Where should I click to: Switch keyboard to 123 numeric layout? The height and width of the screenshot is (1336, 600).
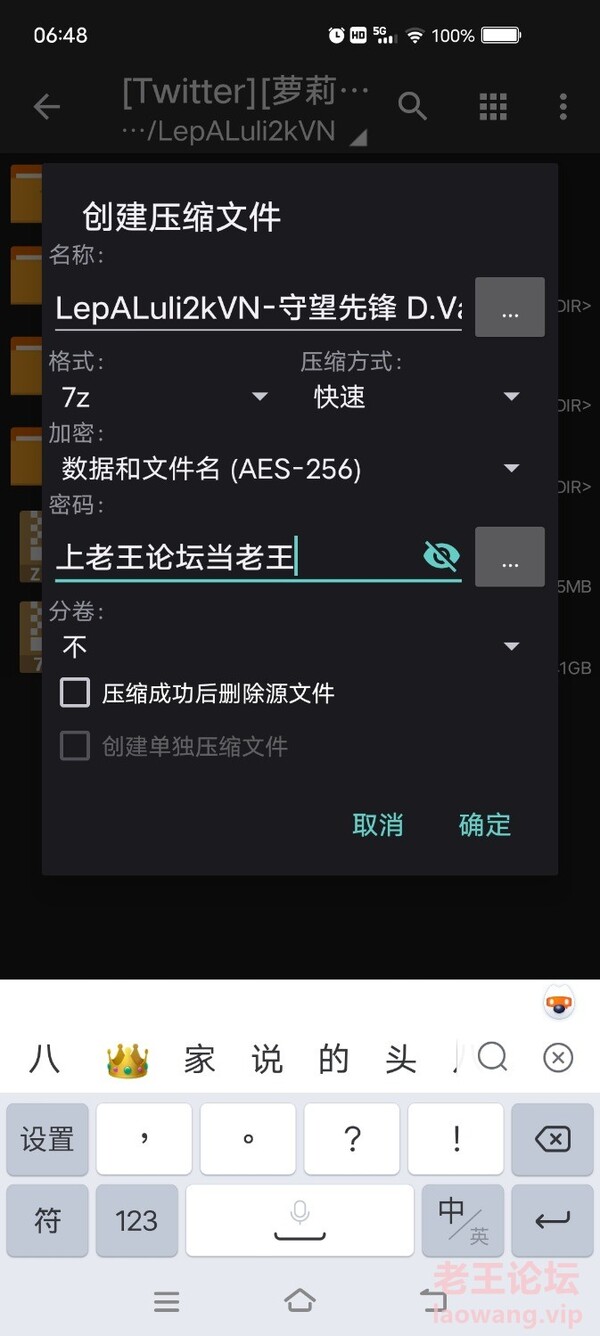[136, 1220]
